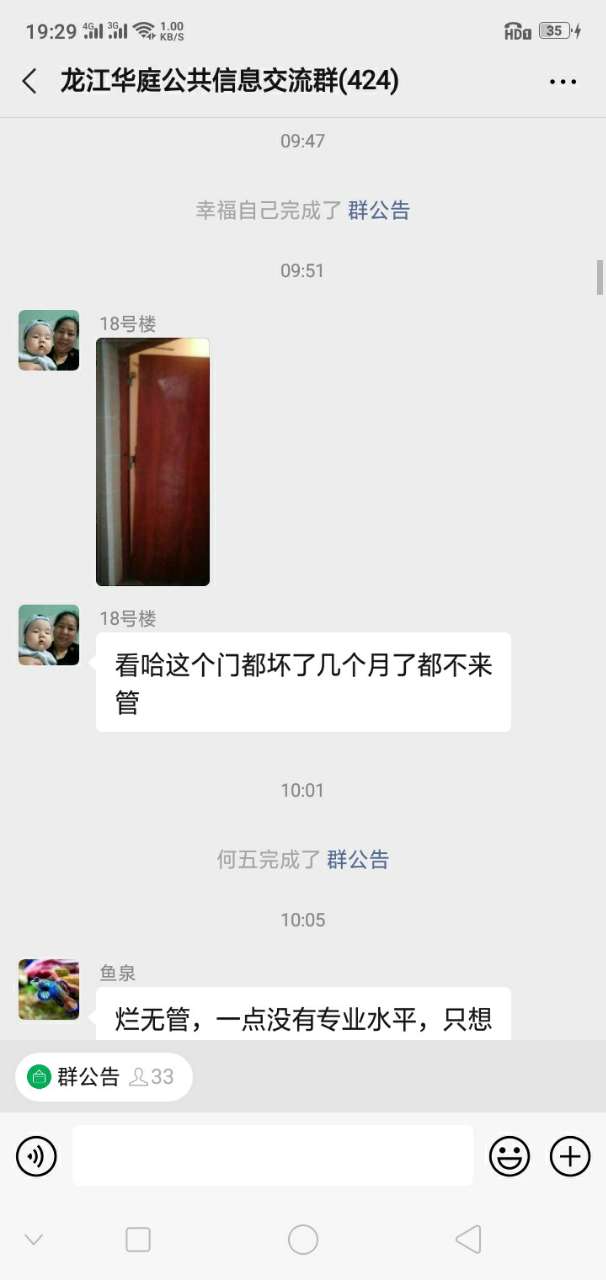This screenshot has height=1280, width=606.
Task: Tap the system home button
Action: [303, 1240]
